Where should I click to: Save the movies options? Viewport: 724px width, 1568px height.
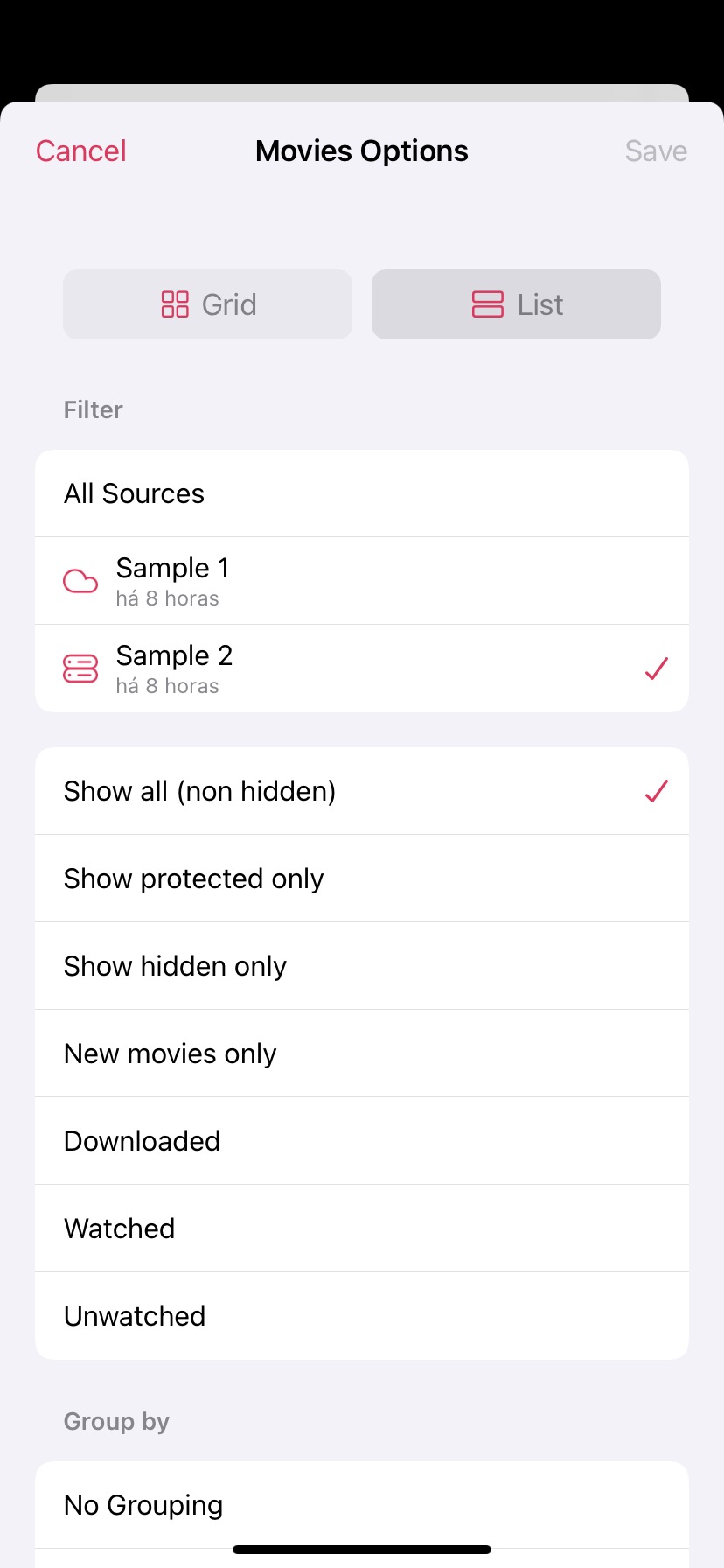(x=656, y=151)
